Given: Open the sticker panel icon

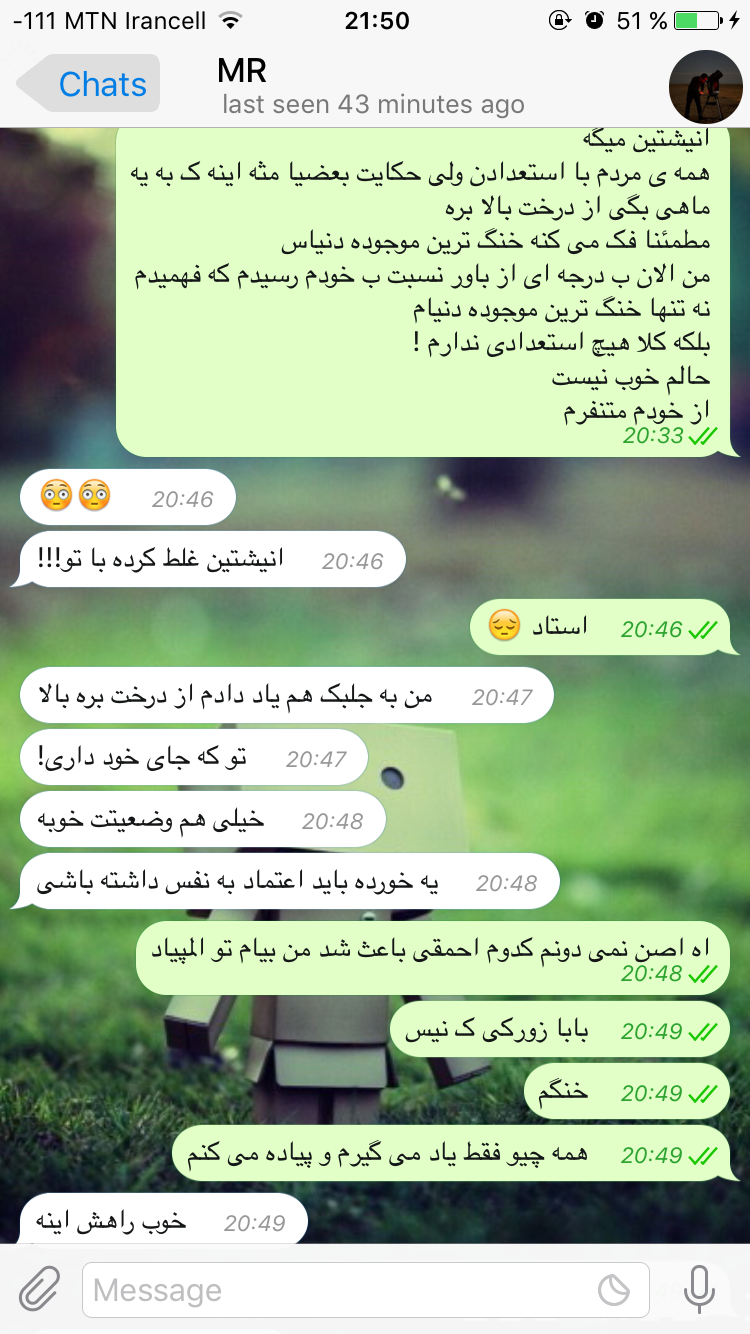Looking at the screenshot, I should tap(613, 1290).
